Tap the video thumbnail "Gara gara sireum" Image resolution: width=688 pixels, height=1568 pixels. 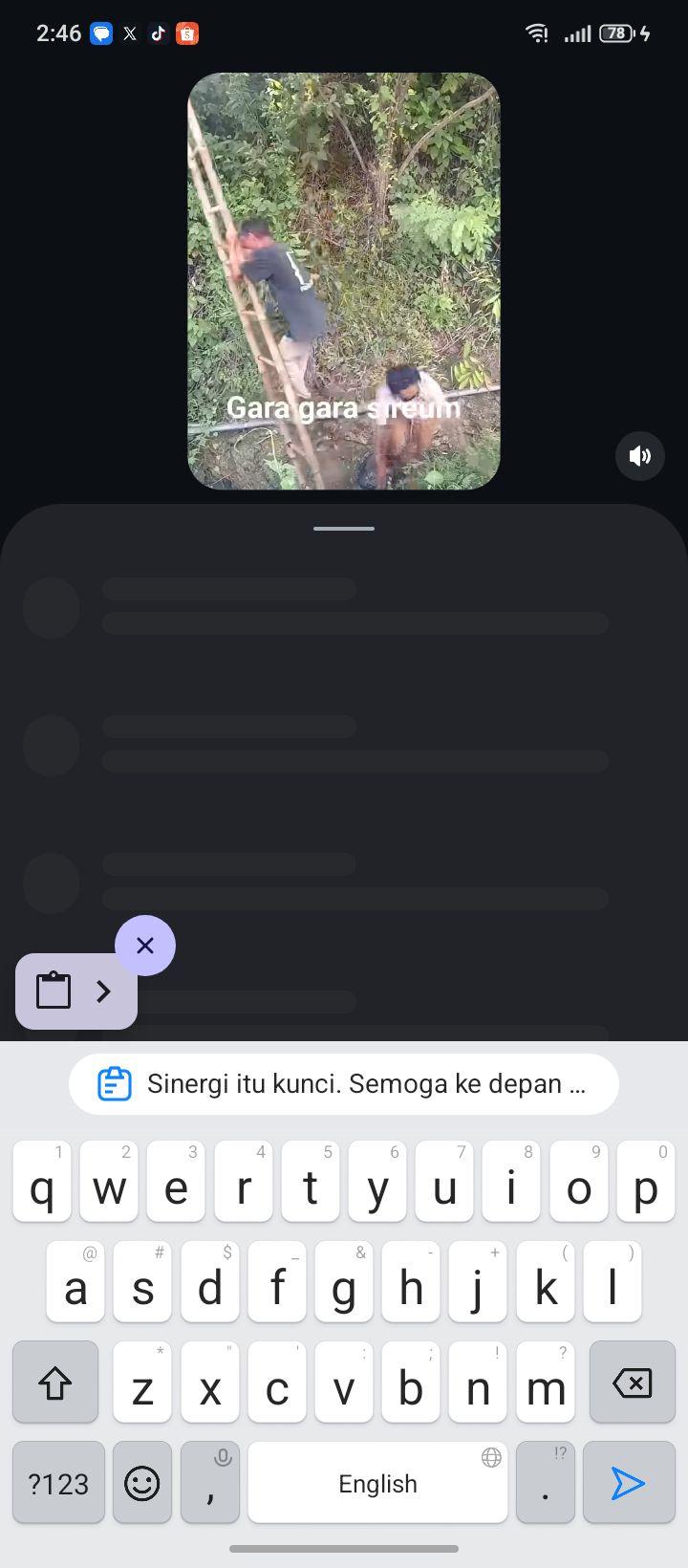click(344, 281)
